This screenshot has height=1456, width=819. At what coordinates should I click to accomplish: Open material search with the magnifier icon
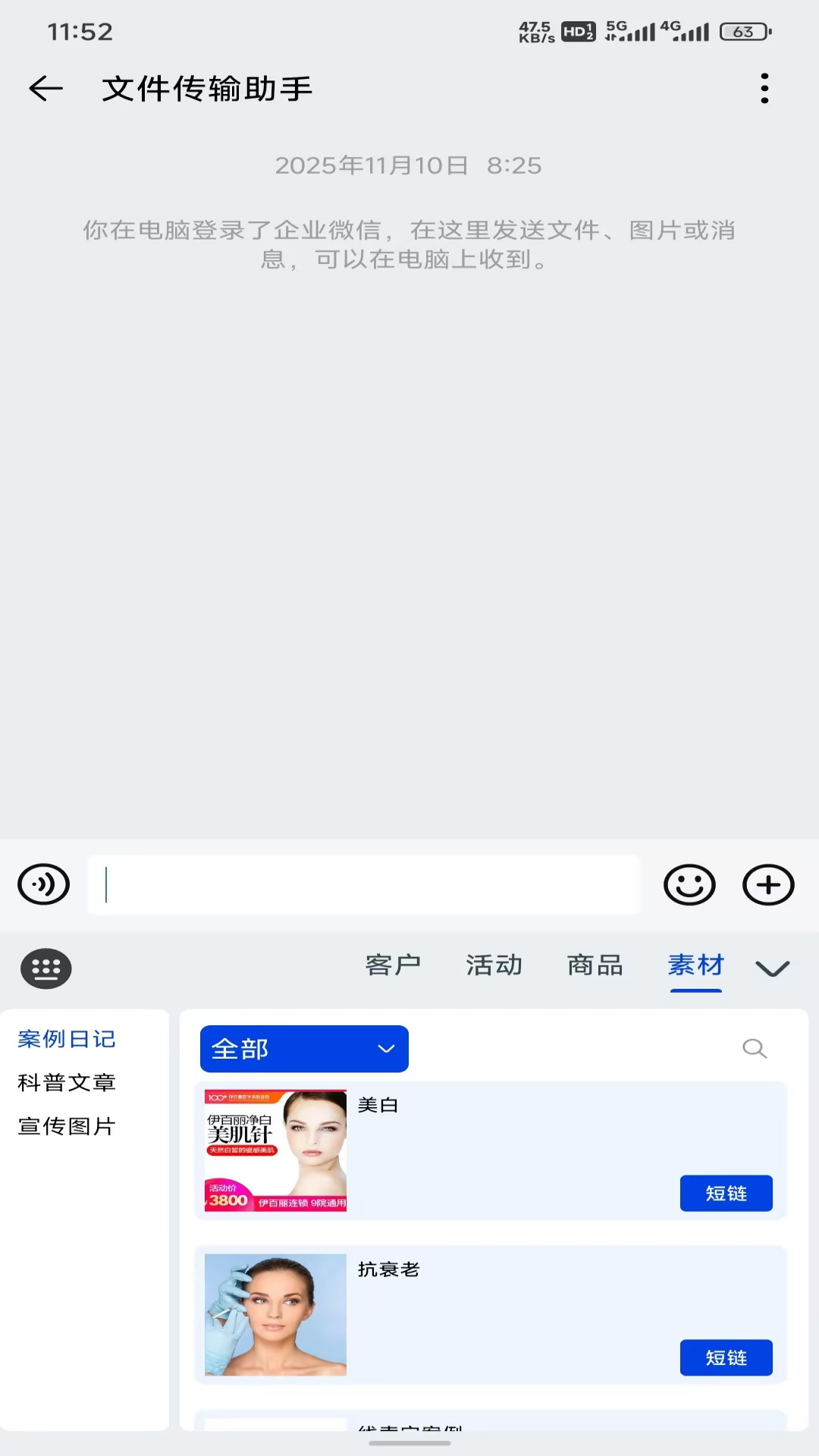click(755, 1049)
